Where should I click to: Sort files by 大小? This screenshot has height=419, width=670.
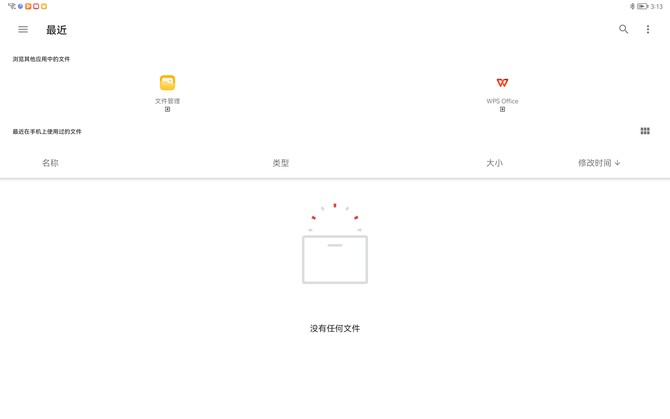[494, 163]
